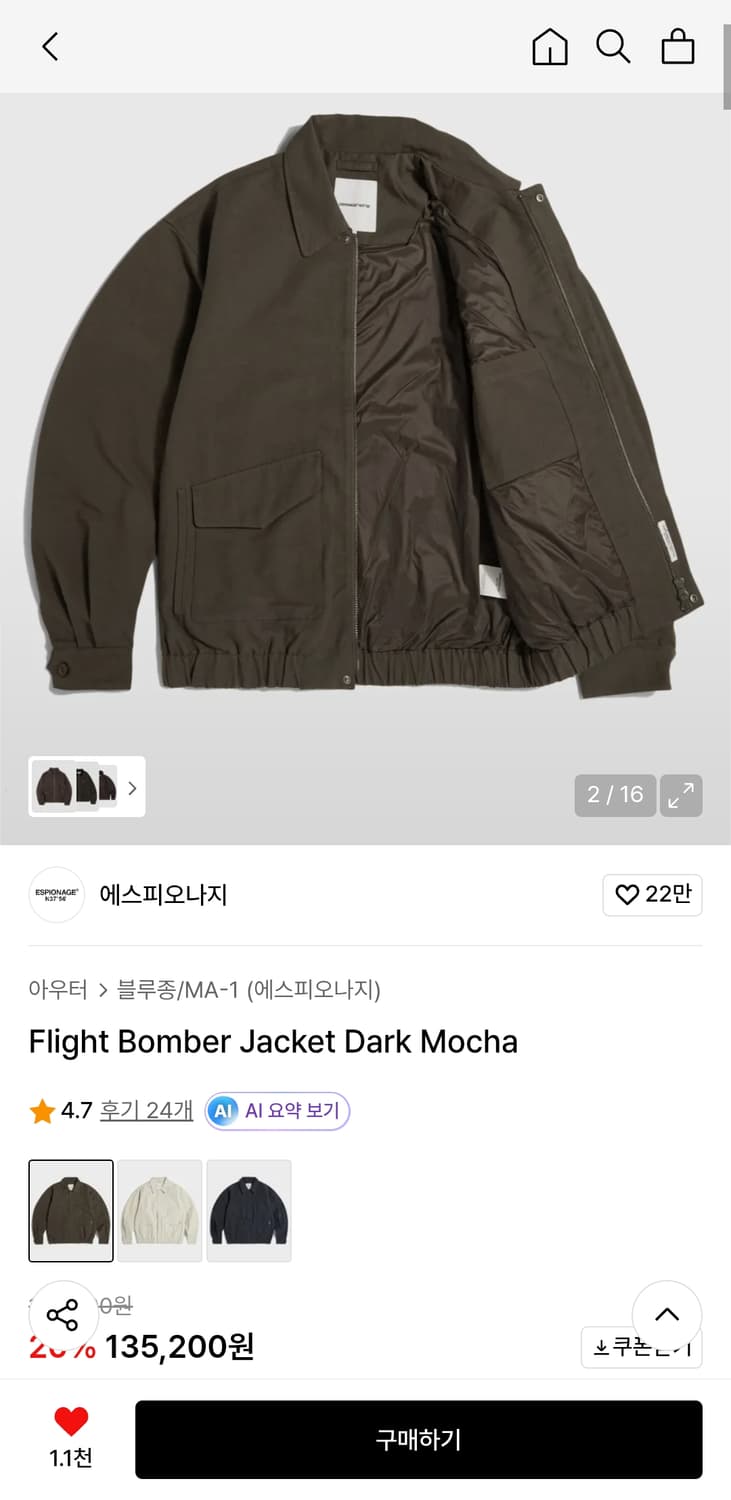Tap the star rating icon
This screenshot has width=731, height=1500.
(x=41, y=1110)
